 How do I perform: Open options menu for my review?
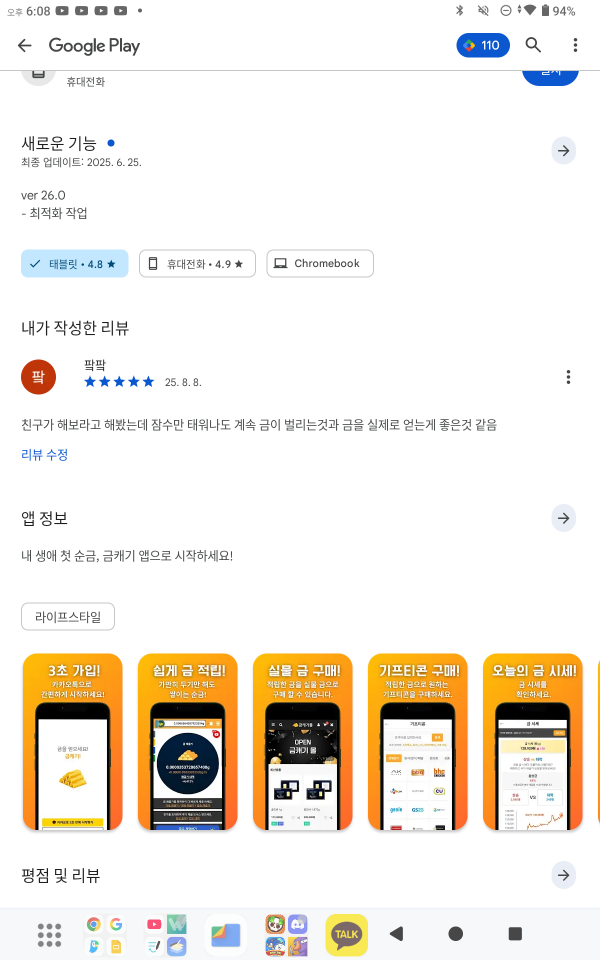point(568,377)
